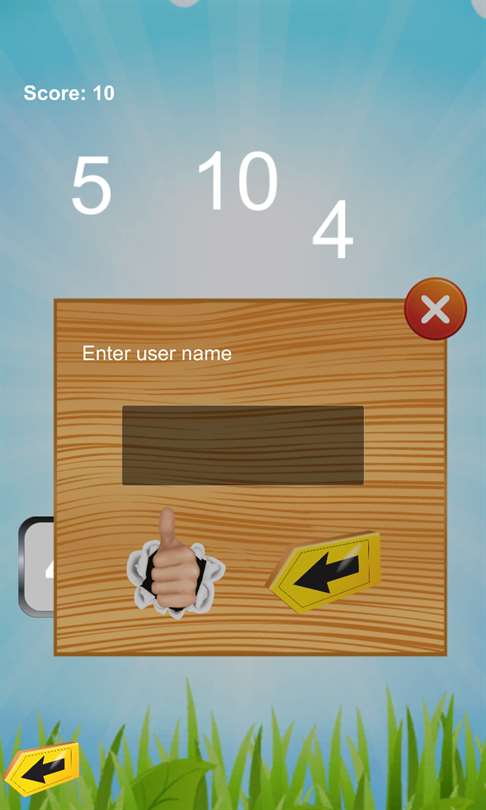Close the user name dialog
The width and height of the screenshot is (486, 810).
point(435,309)
